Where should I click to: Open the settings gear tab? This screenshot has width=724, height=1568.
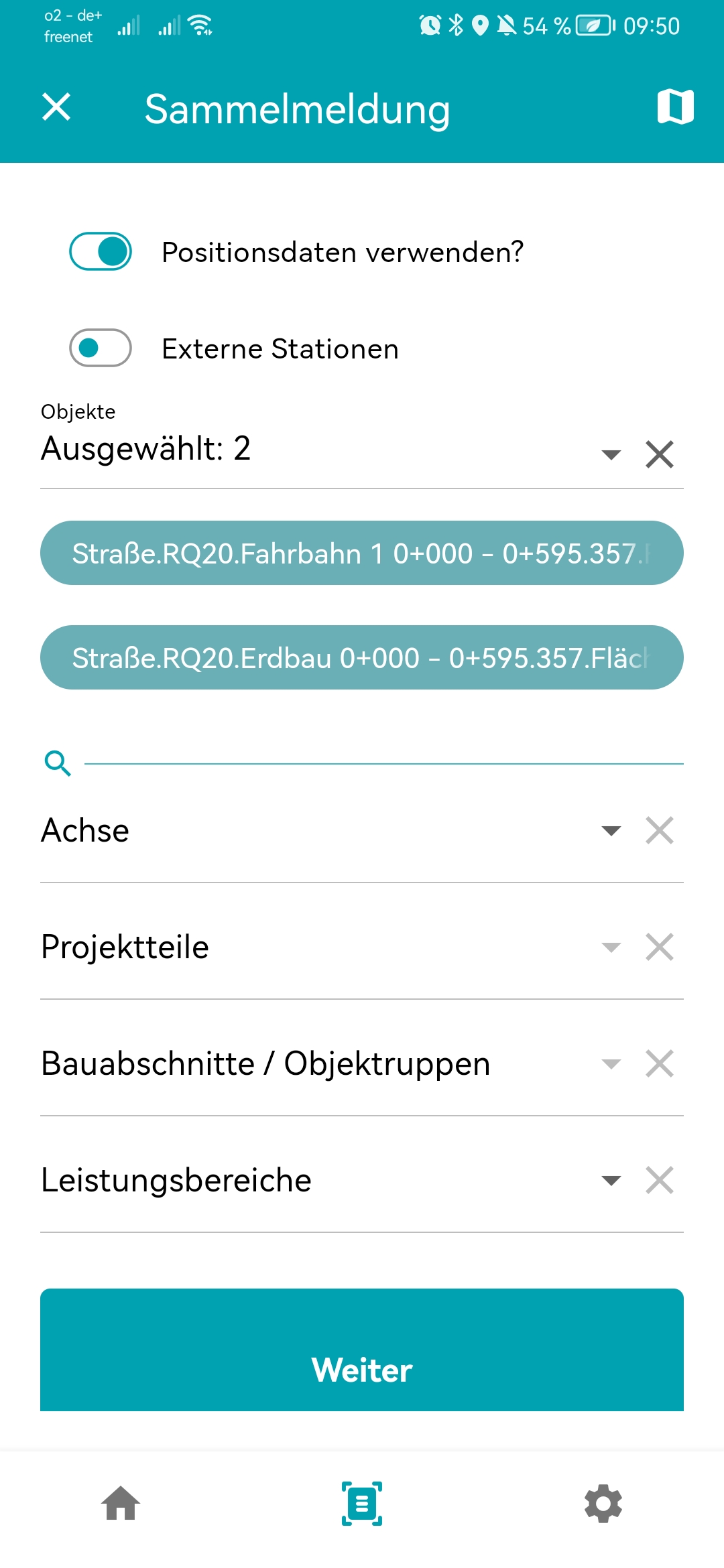click(603, 1504)
